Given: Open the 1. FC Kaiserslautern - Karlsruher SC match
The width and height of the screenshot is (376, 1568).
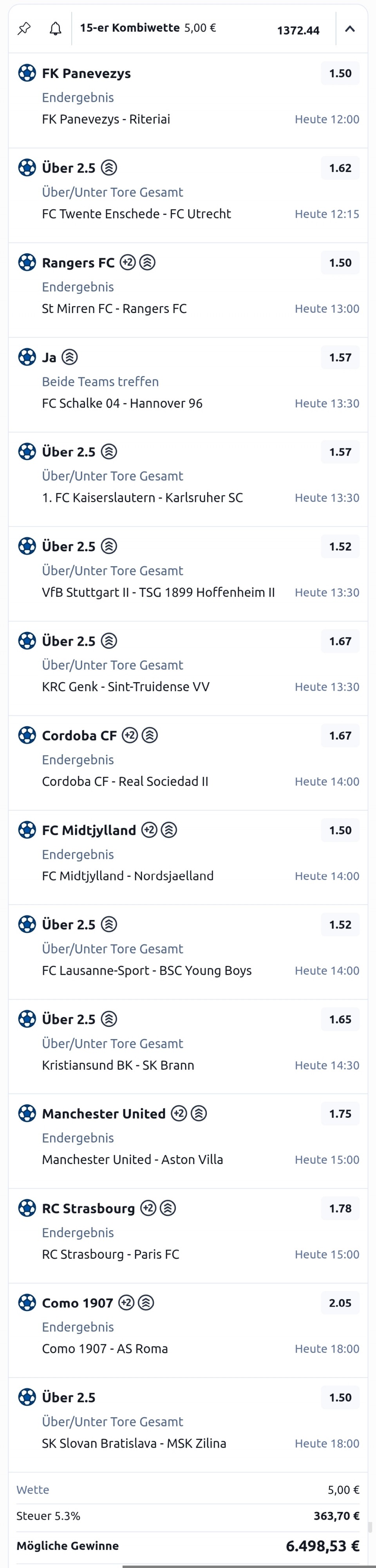Looking at the screenshot, I should [x=142, y=497].
